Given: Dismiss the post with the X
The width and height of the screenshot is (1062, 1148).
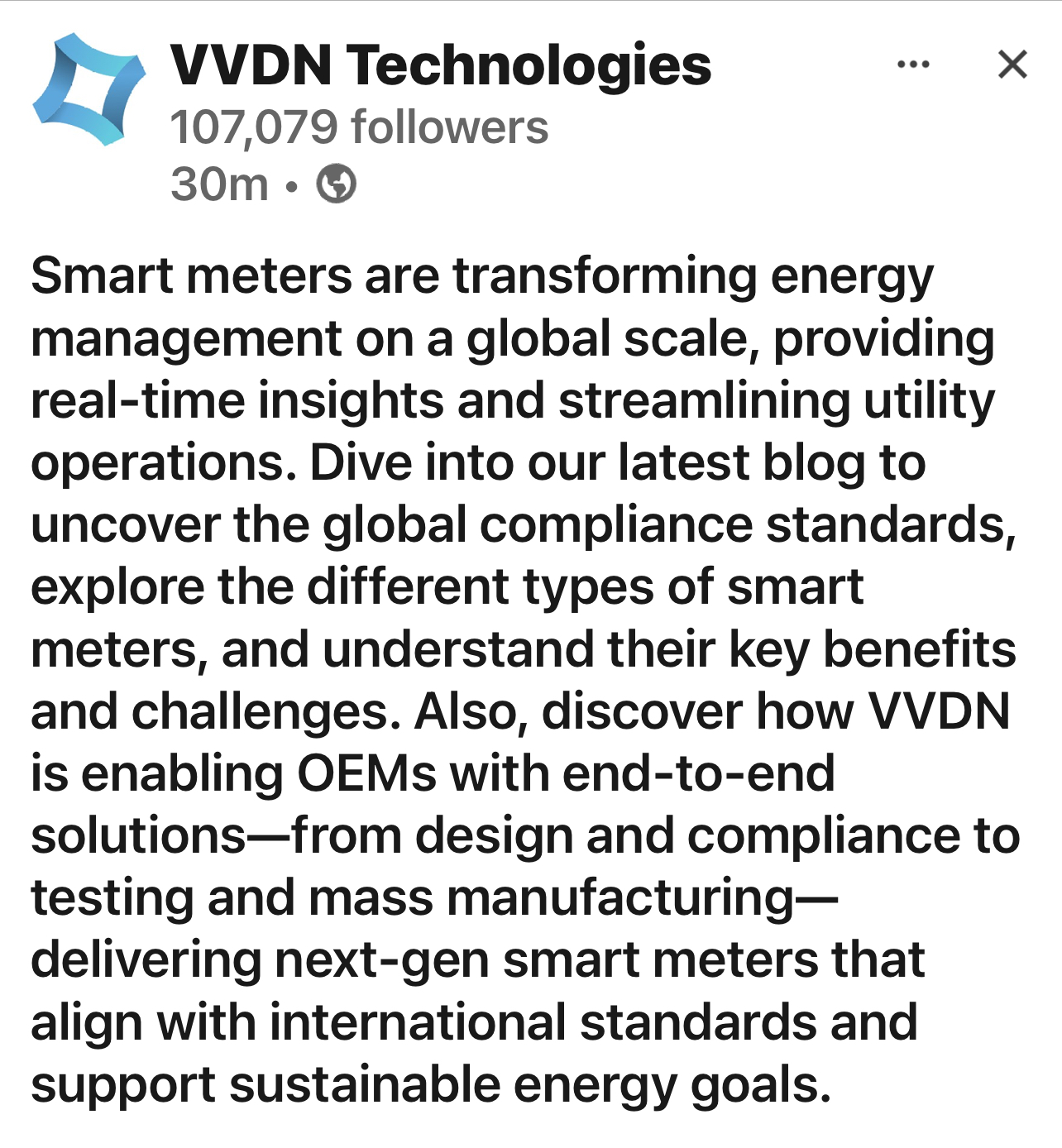Looking at the screenshot, I should 1012,64.
